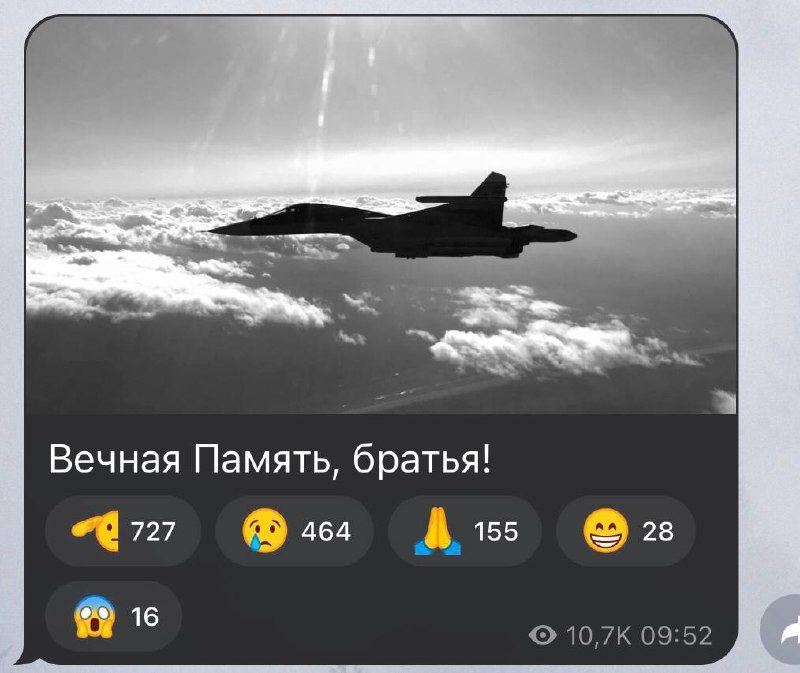Tap the praying hands reaction with 155

[465, 532]
